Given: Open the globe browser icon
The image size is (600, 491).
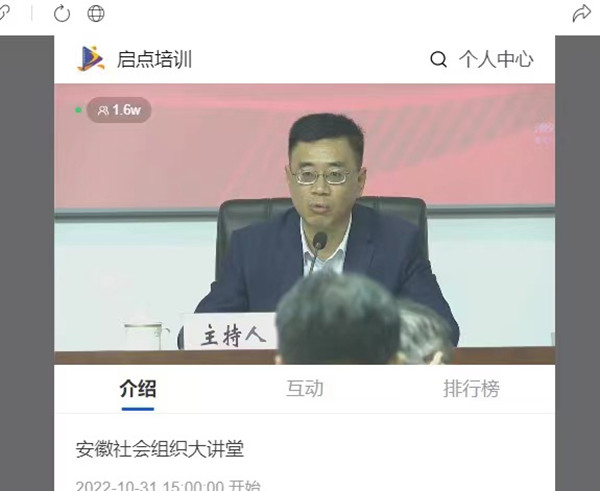Looking at the screenshot, I should coord(96,13).
